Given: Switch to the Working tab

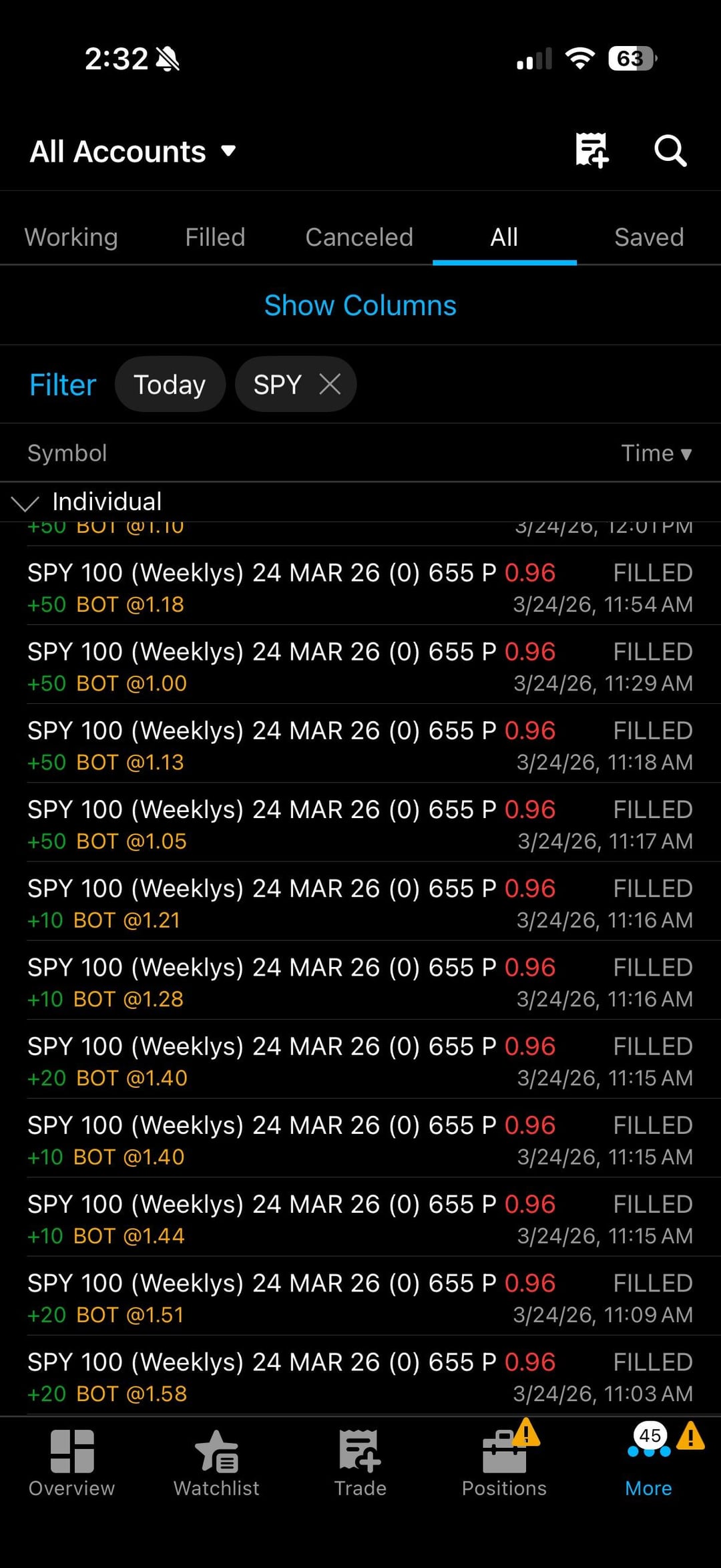Looking at the screenshot, I should click(x=71, y=237).
